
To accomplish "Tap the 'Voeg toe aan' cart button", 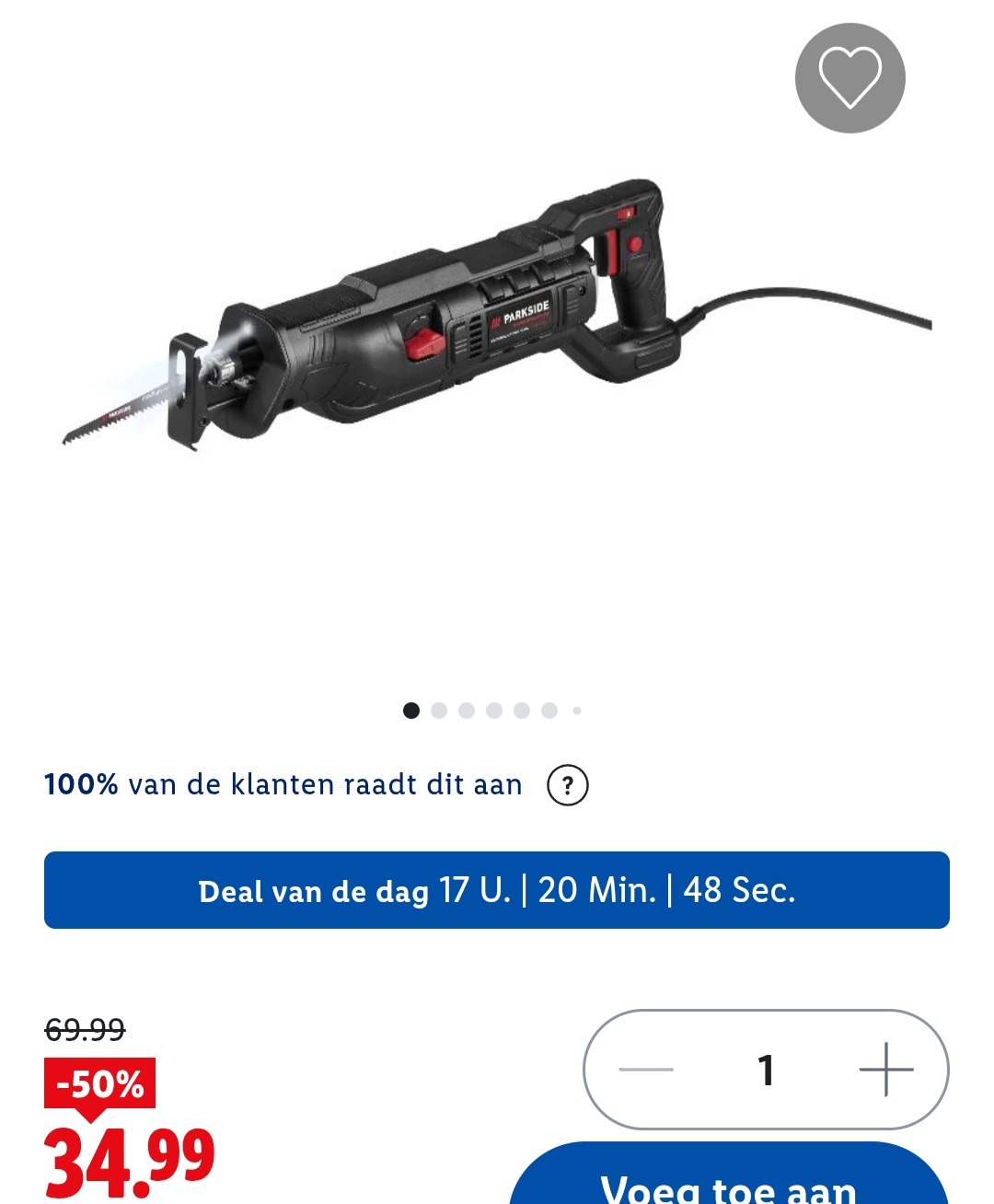I will coord(728,1182).
